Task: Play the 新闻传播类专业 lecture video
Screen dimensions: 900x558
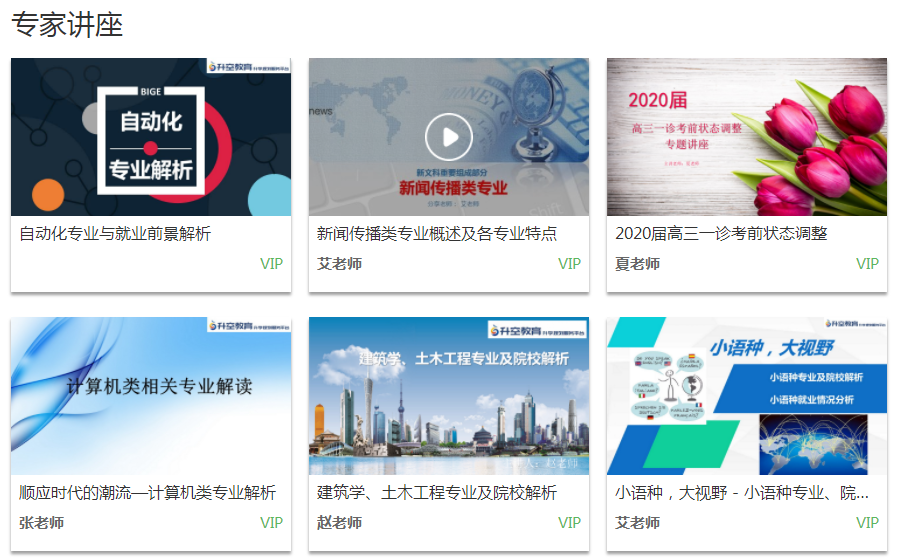Action: [448, 137]
